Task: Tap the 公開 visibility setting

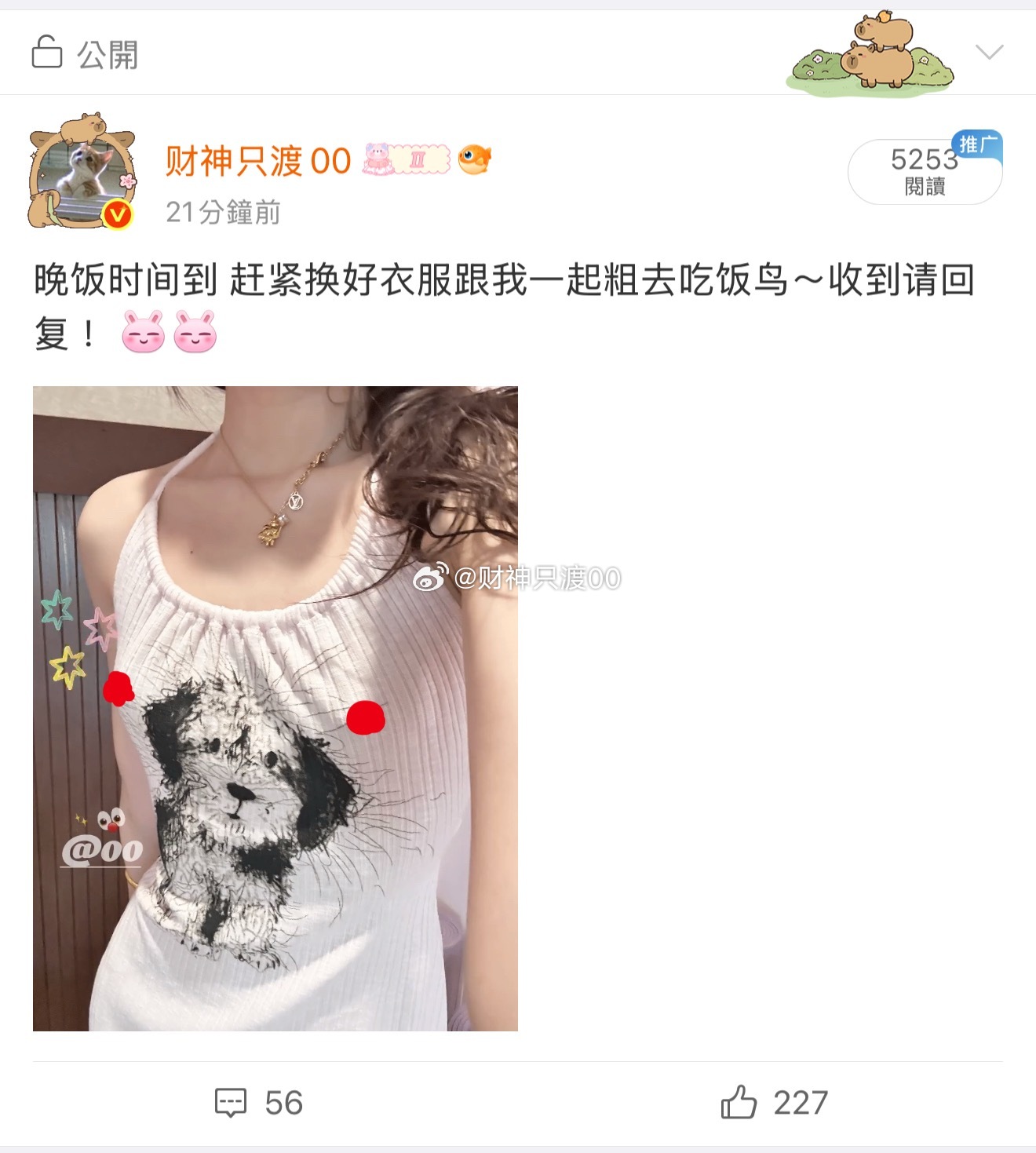Action: 85,54
